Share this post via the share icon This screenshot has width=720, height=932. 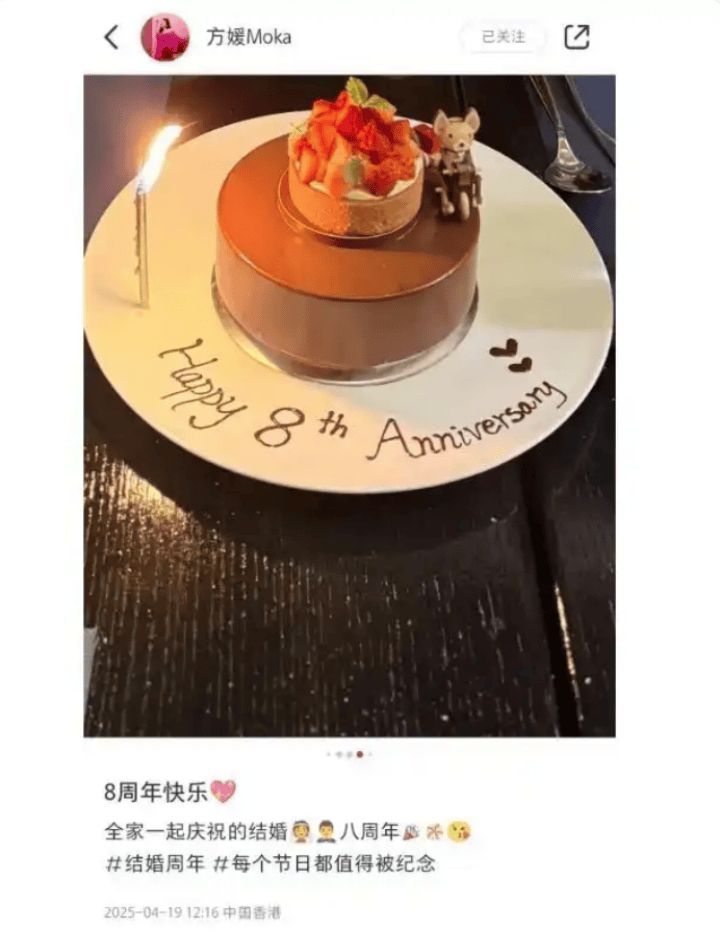tap(577, 38)
